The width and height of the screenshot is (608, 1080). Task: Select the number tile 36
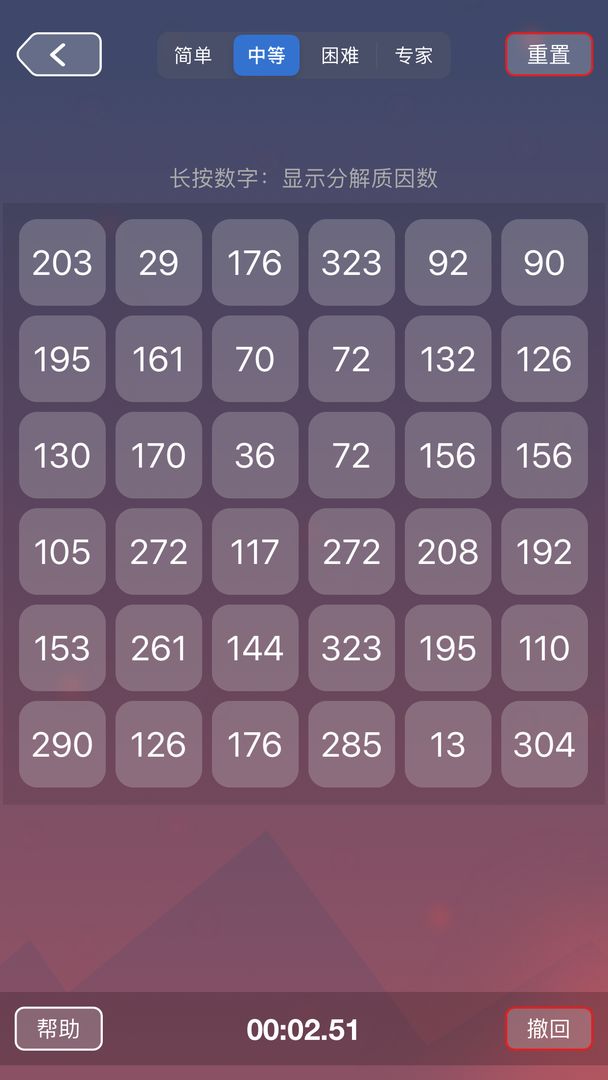click(x=255, y=456)
